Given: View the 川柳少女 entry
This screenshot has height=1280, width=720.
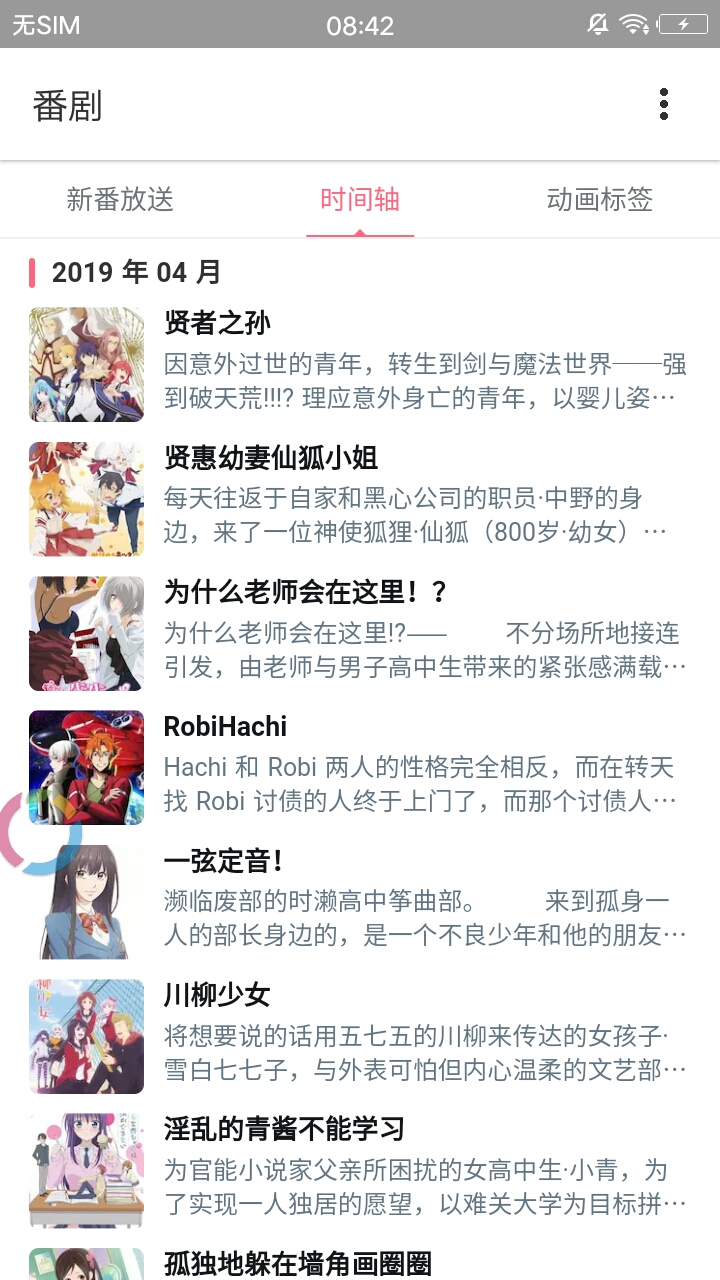Looking at the screenshot, I should pyautogui.click(x=360, y=1036).
